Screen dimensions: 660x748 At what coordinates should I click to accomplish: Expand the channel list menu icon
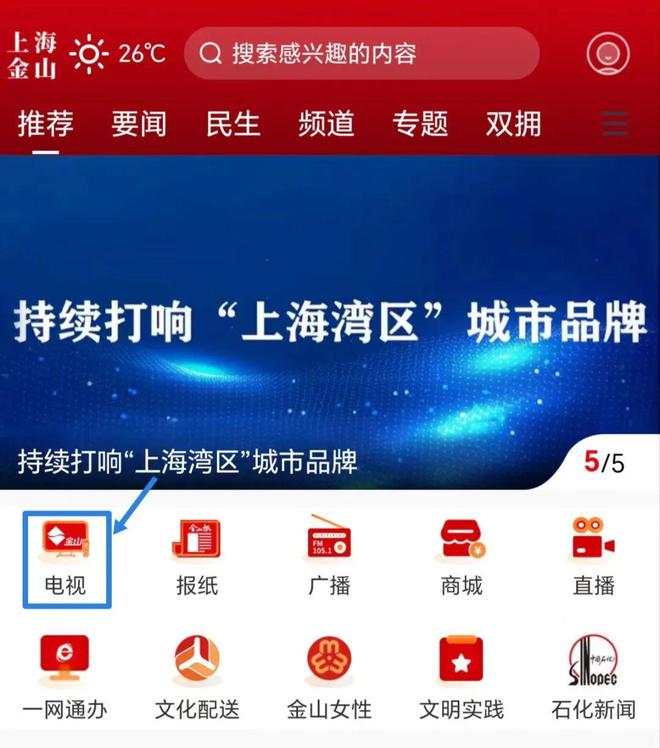pyautogui.click(x=614, y=124)
